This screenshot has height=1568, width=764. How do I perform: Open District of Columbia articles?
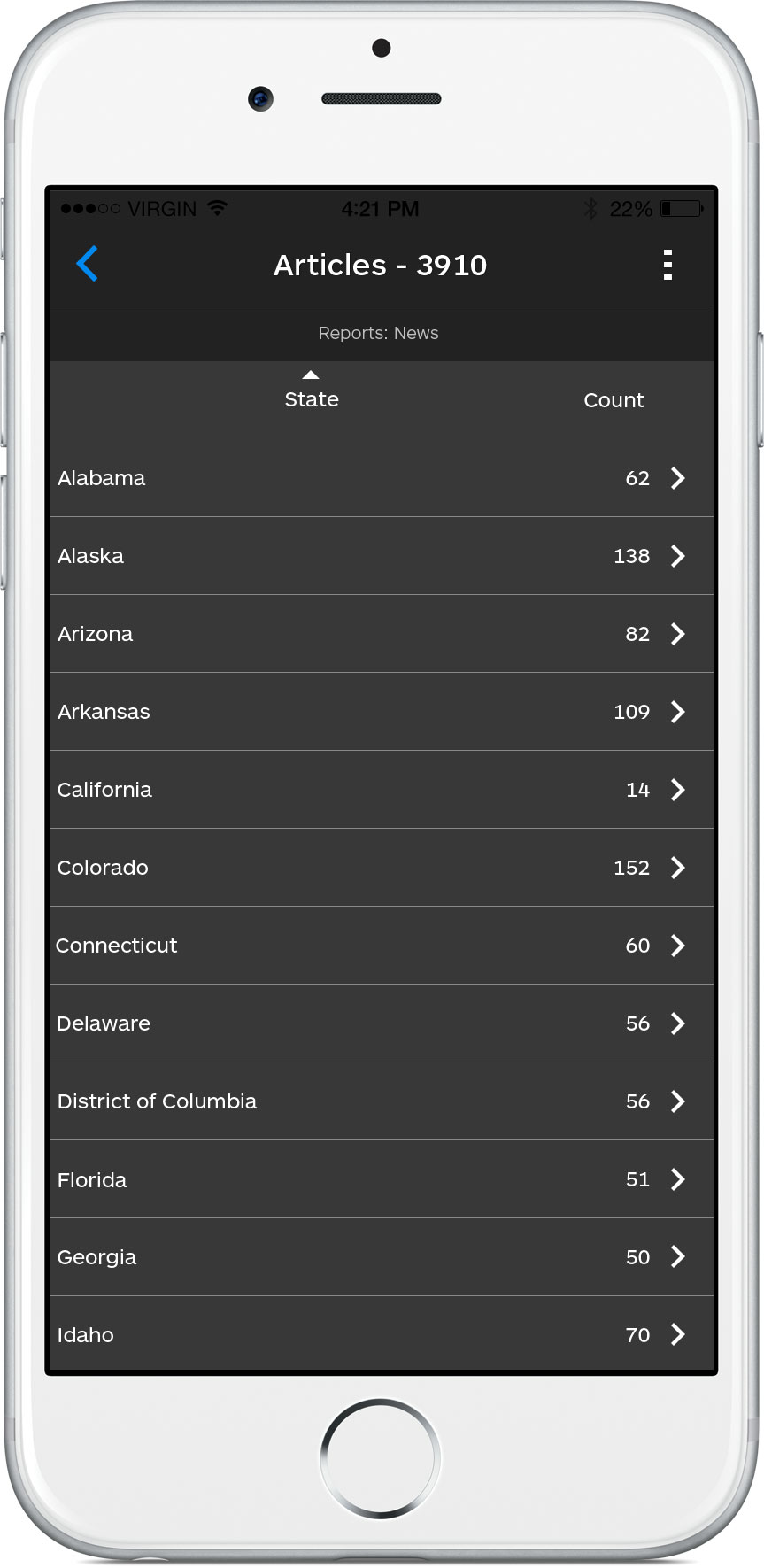click(382, 1101)
